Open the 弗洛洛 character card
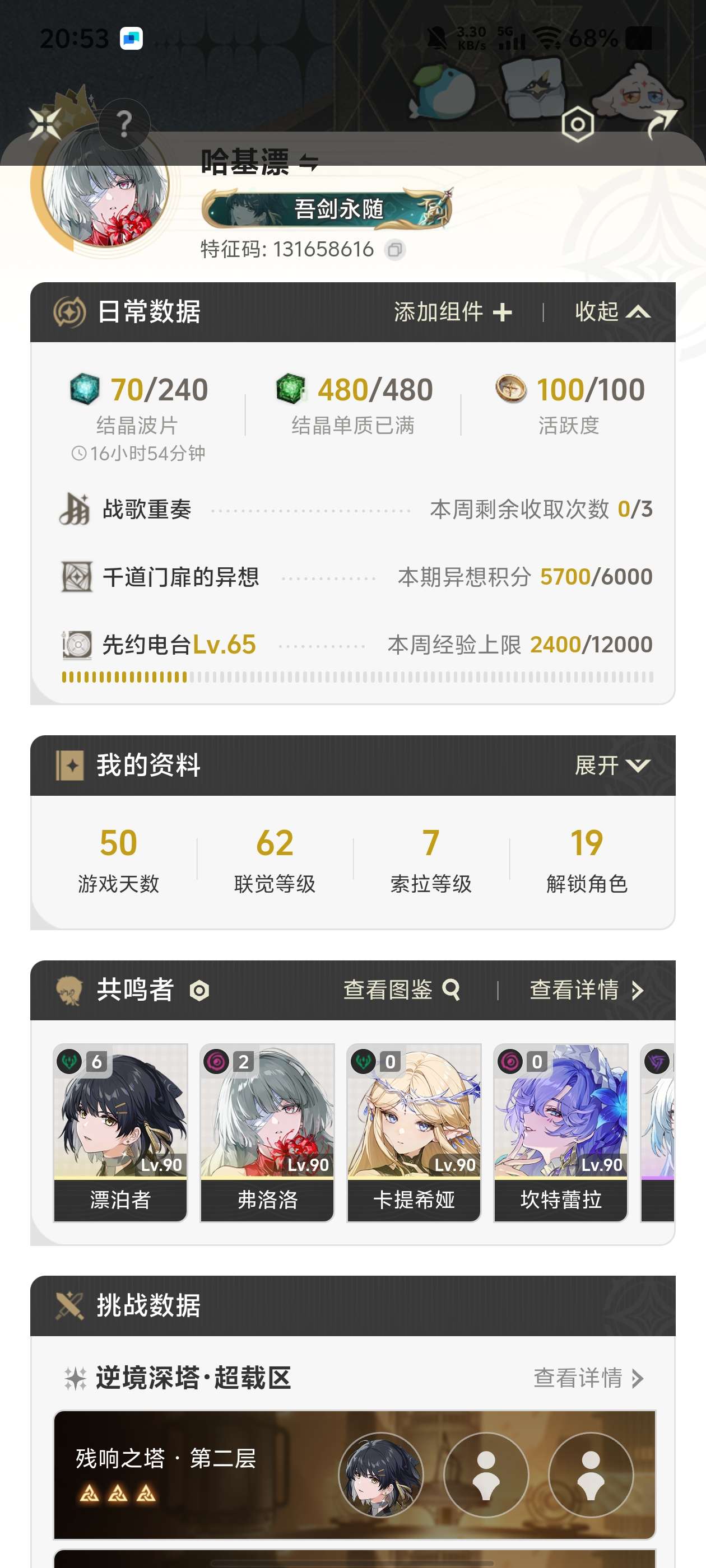Image resolution: width=706 pixels, height=1568 pixels. pyautogui.click(x=267, y=1132)
